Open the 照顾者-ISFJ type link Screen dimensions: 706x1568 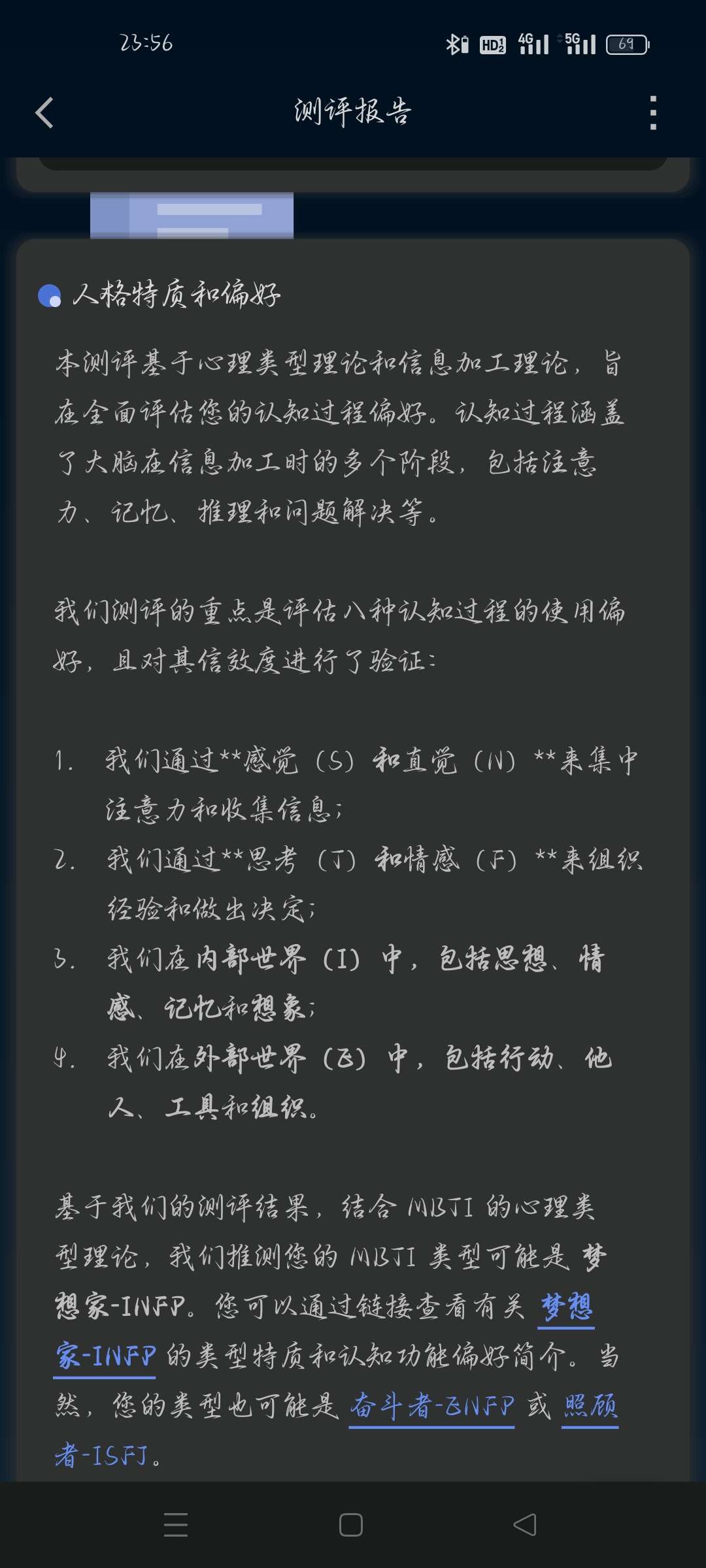590,1407
